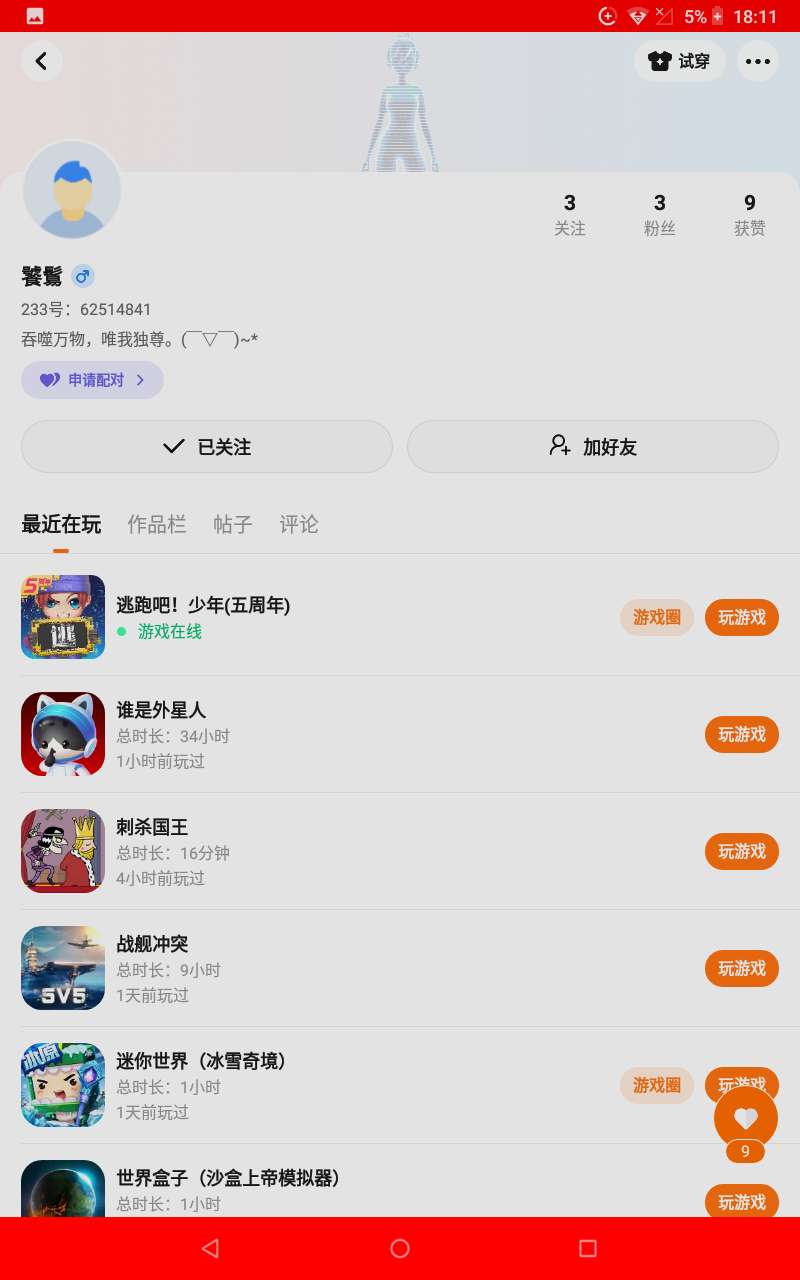Screen dimensions: 800x1280
Task: Switch to the 作品栏 tab
Action: click(157, 524)
